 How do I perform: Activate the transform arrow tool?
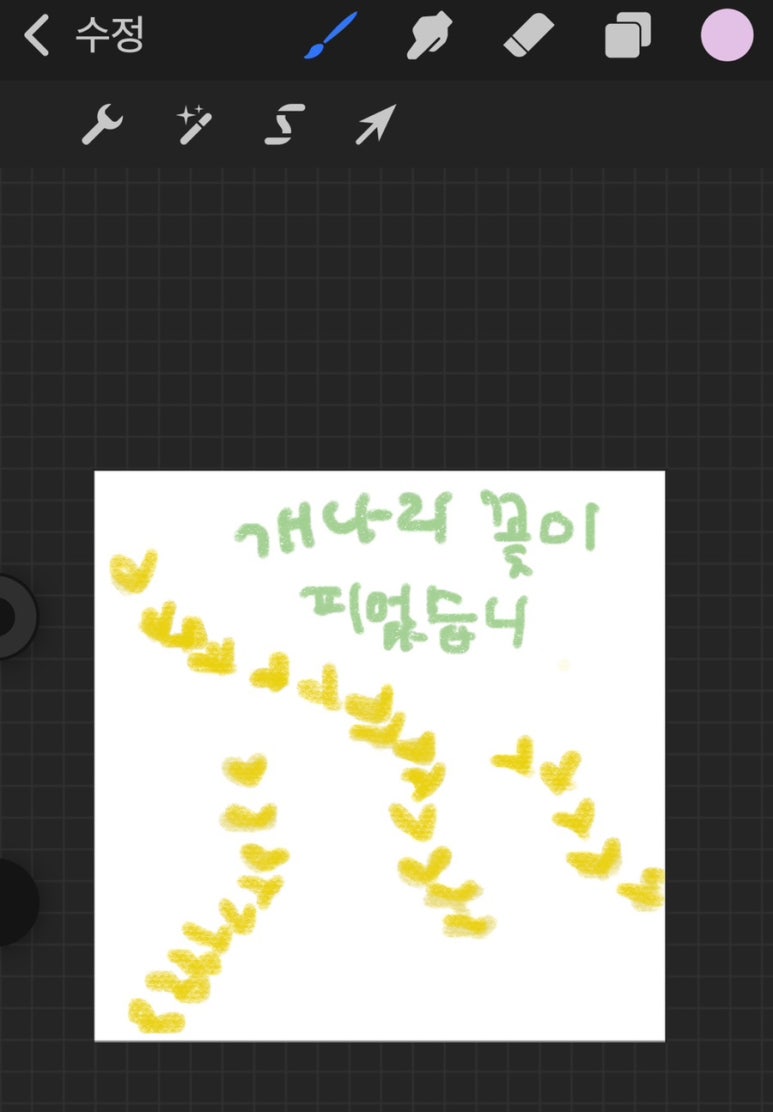pos(375,126)
